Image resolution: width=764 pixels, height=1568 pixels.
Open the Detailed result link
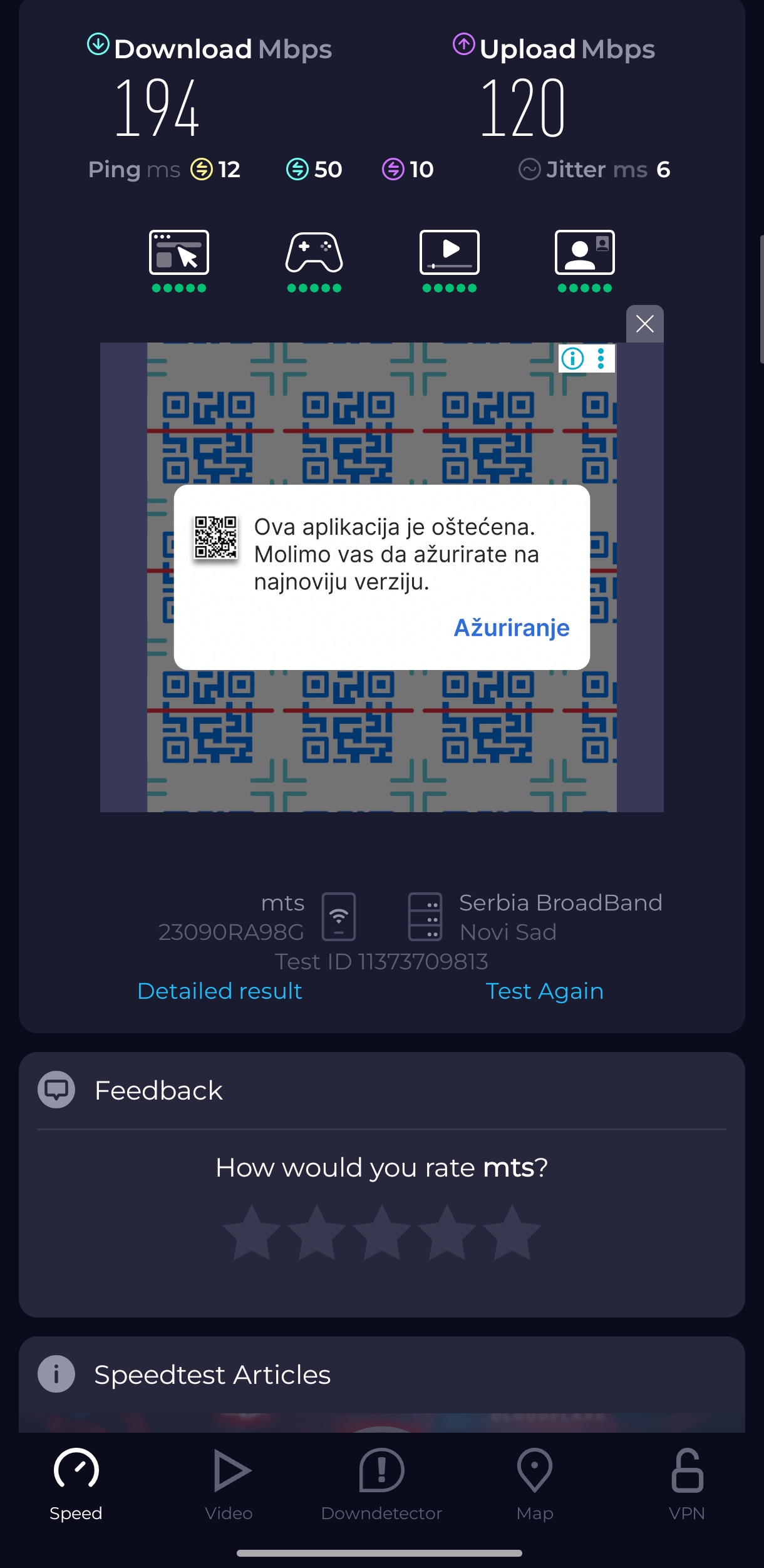220,991
